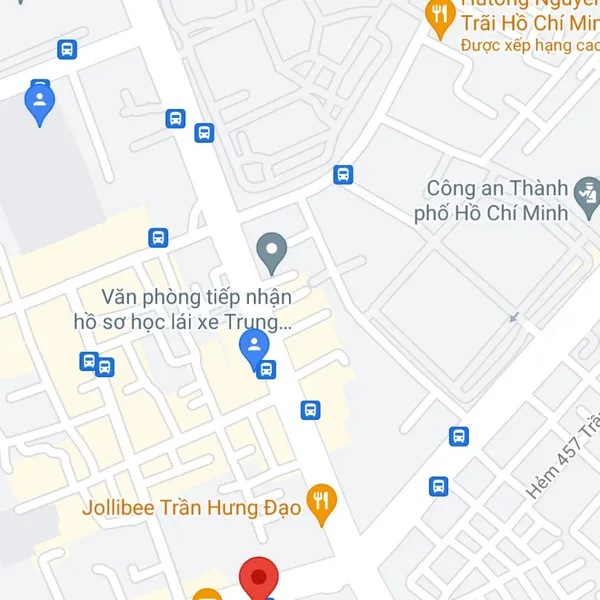
Task: Open the Jollibee Trần Hưng Đạo restaurant marker
Action: point(320,503)
